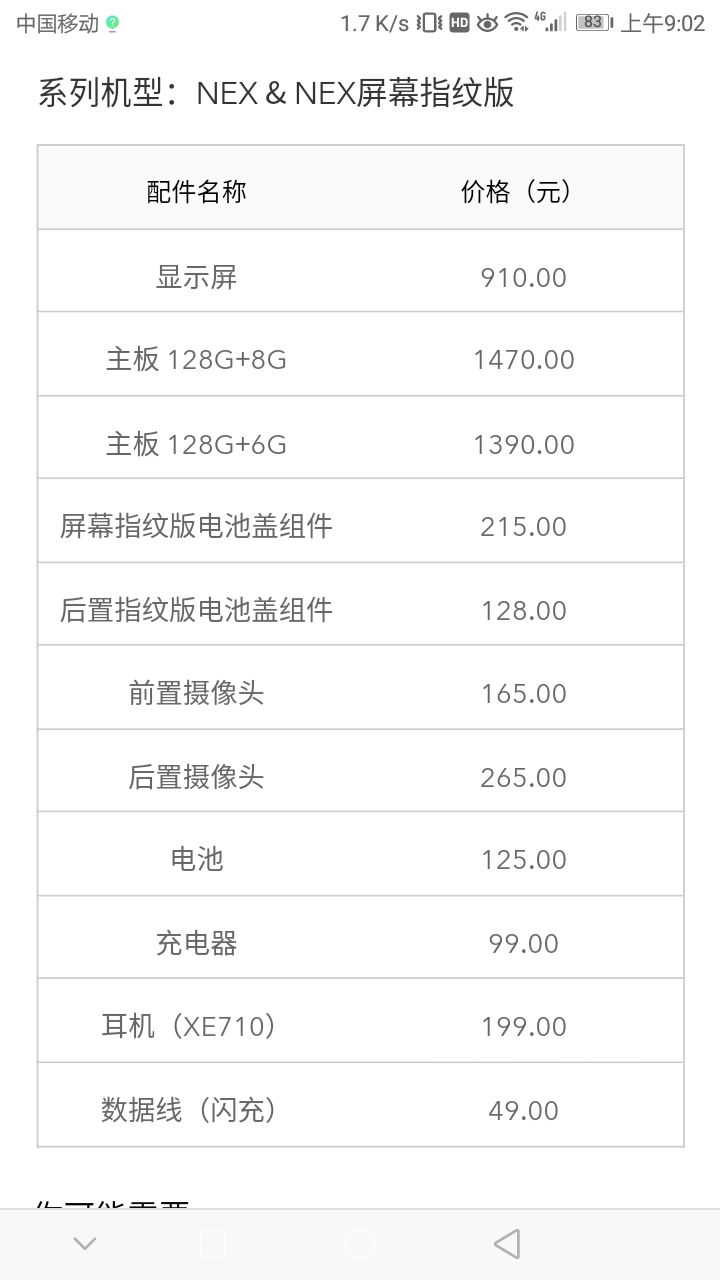Hide the navigation bar using the chevron
This screenshot has height=1280, width=720.
tap(85, 1244)
